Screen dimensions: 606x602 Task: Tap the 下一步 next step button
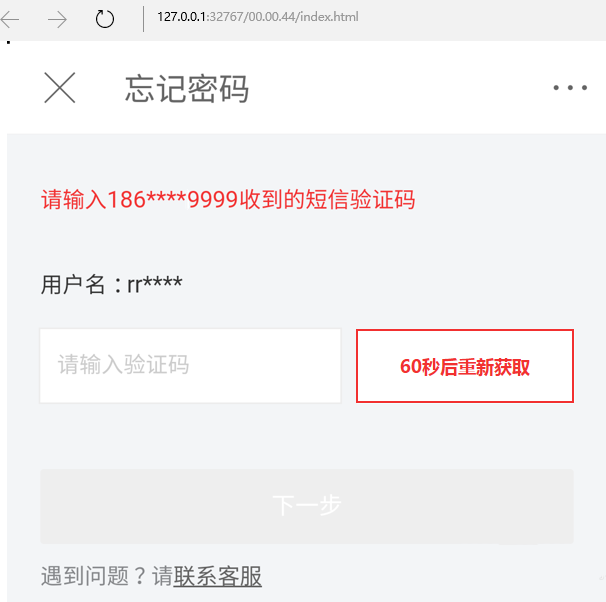(x=306, y=505)
